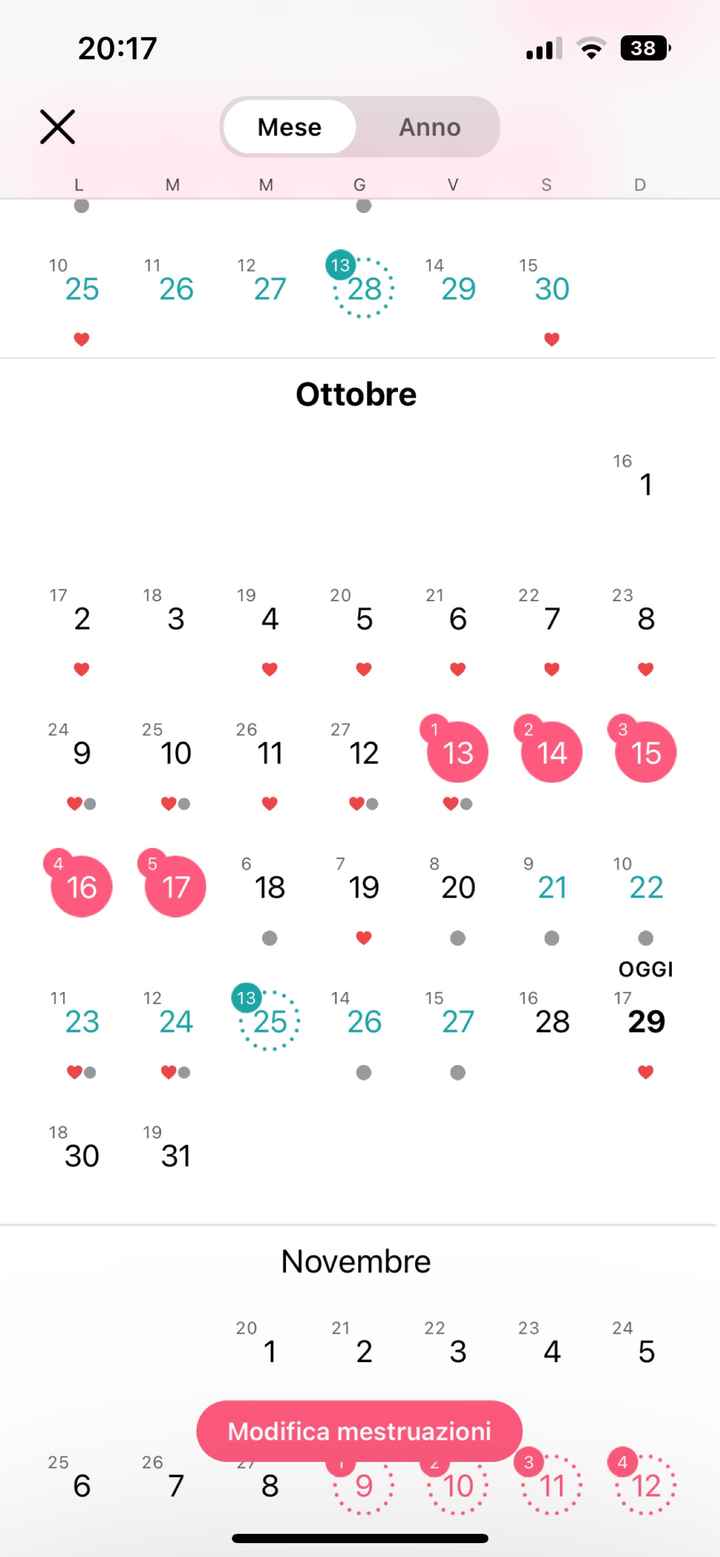Switch to the Anno view
Screen dimensions: 720x1557
tap(429, 127)
